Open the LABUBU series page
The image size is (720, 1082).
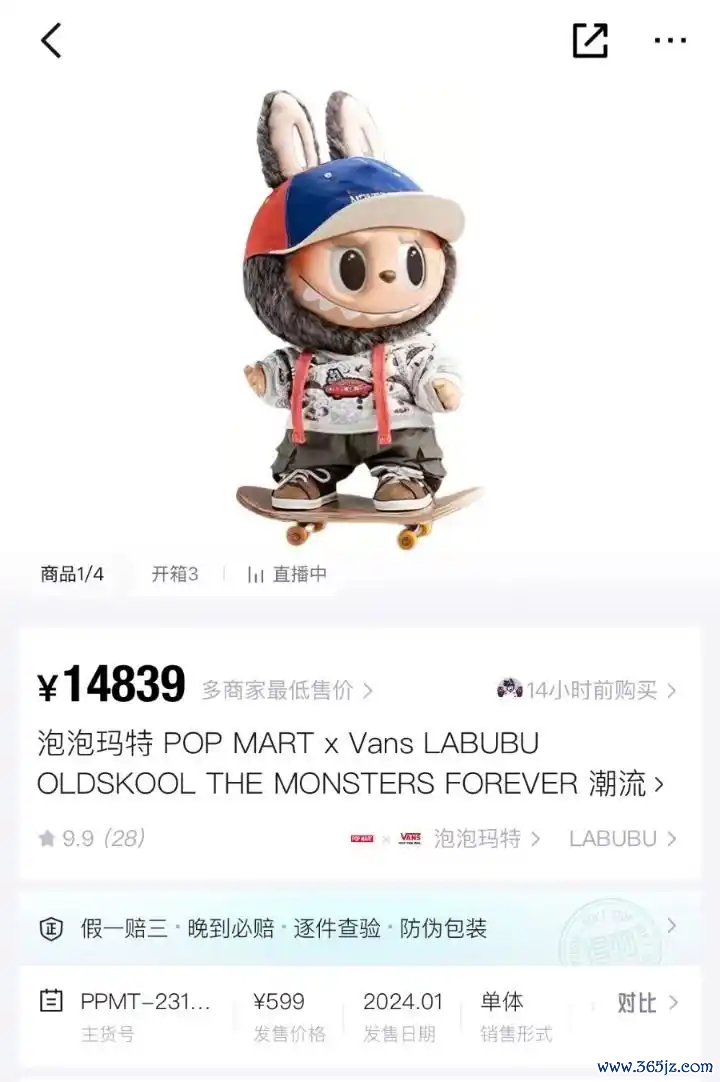(x=622, y=839)
